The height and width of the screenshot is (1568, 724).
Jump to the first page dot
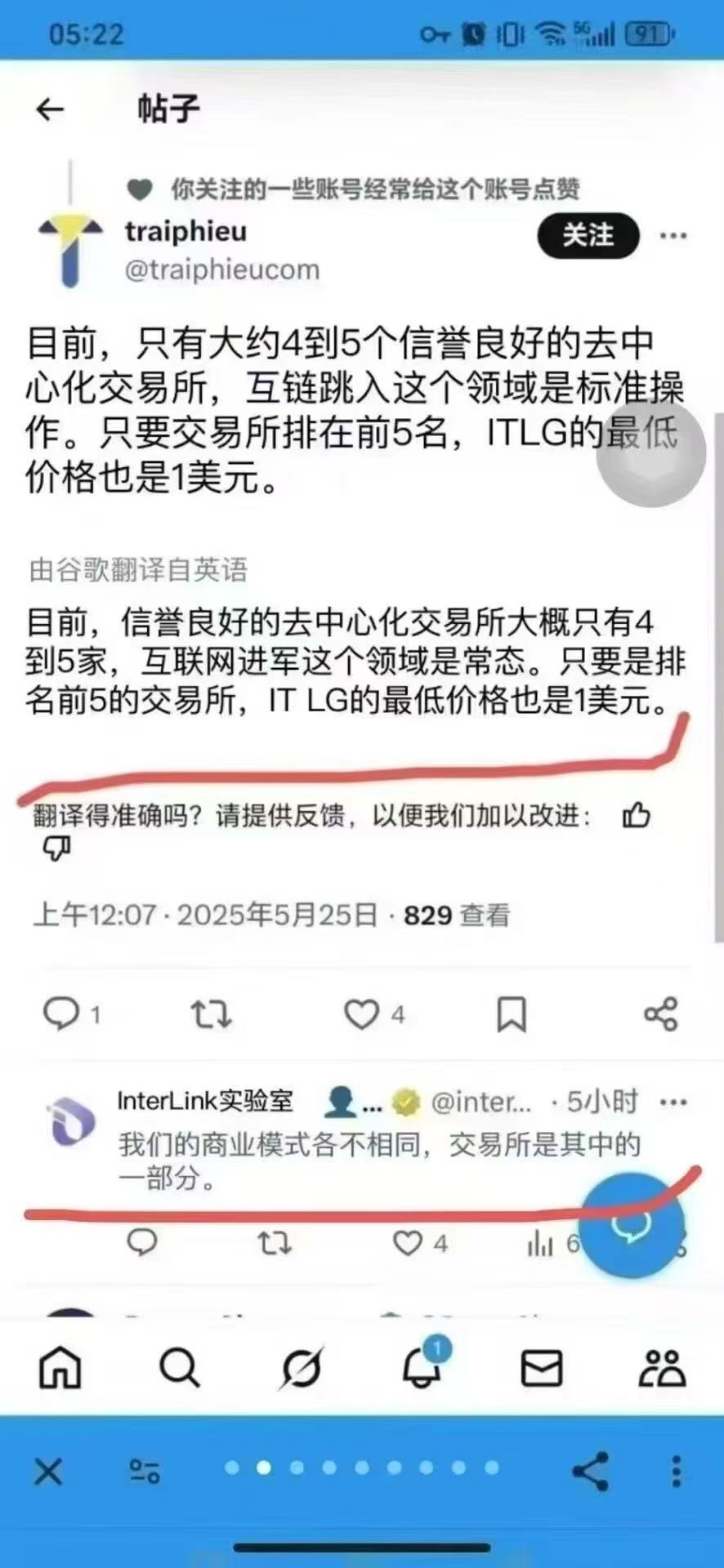click(x=232, y=1468)
